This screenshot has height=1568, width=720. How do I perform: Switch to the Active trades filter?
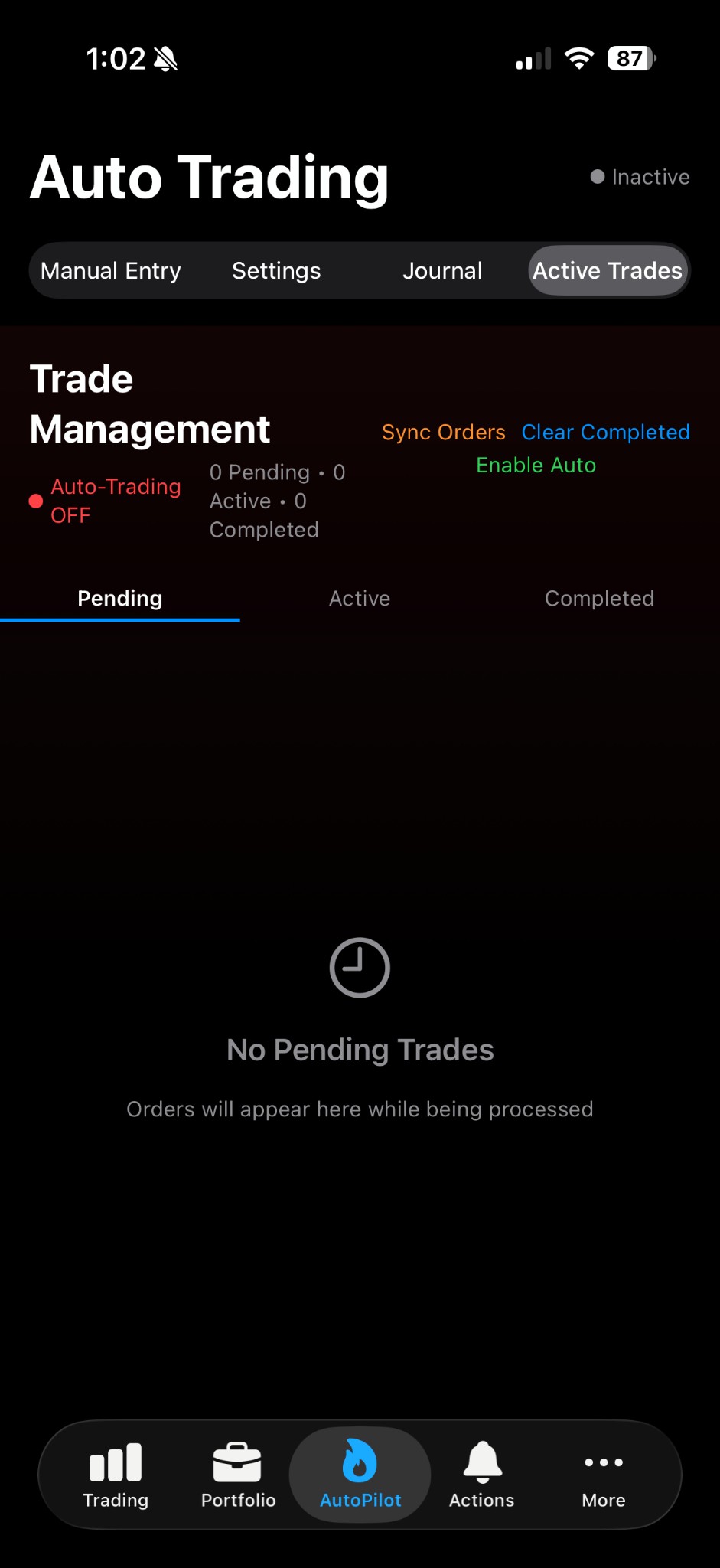point(359,598)
